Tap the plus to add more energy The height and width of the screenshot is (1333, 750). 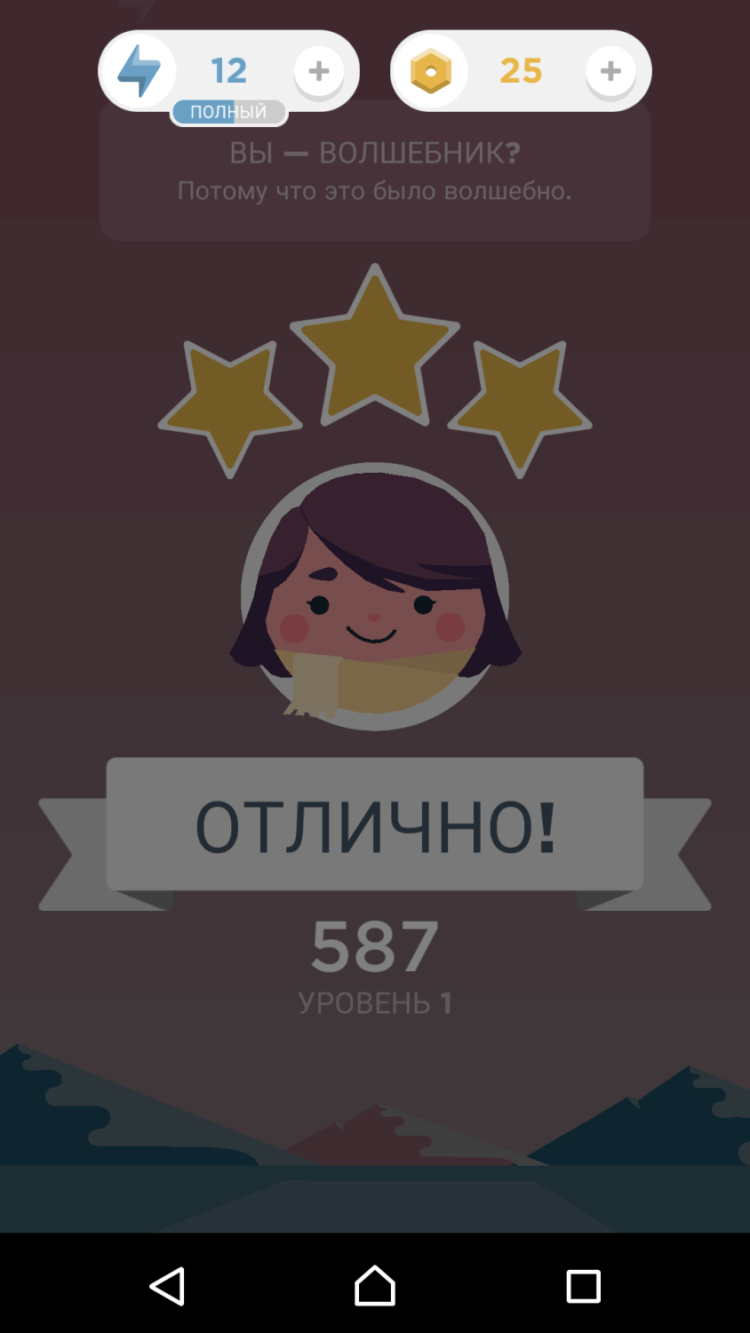click(x=318, y=70)
